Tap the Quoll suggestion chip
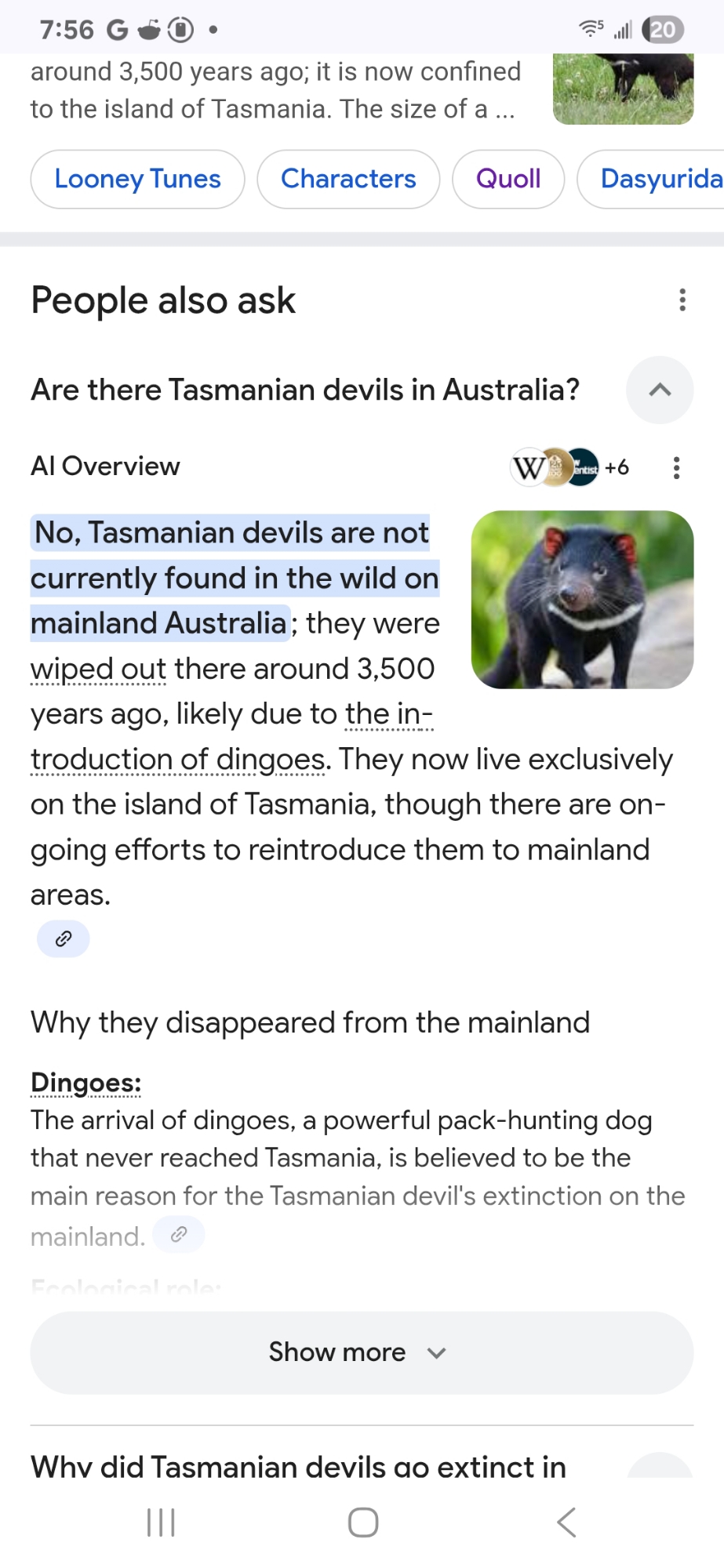This screenshot has width=724, height=1568. [508, 180]
